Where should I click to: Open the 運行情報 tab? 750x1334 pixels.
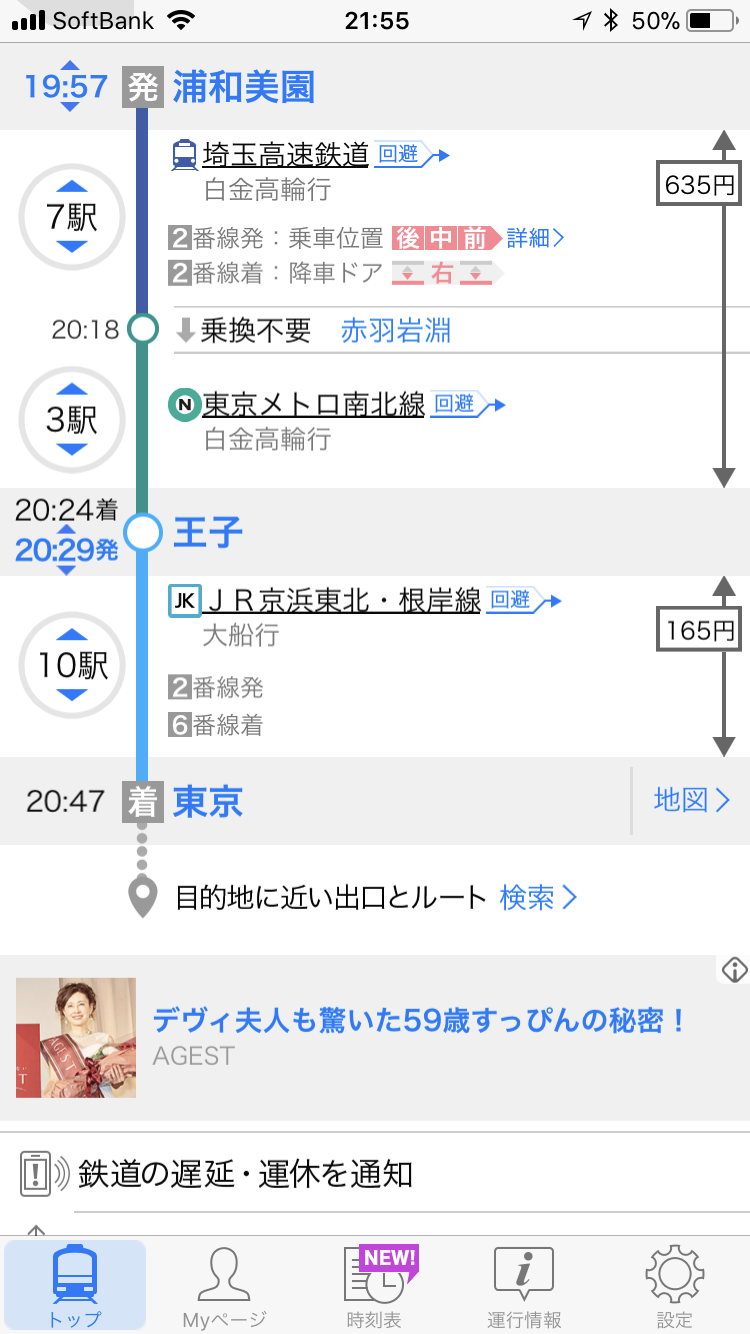(x=524, y=1287)
